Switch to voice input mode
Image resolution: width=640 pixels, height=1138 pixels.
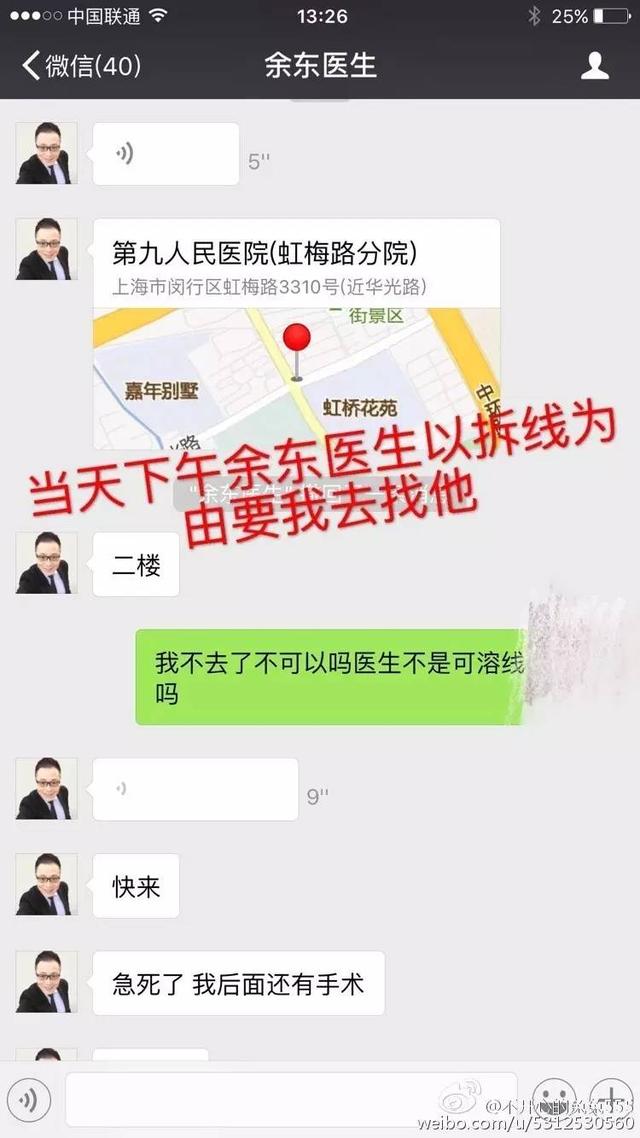click(x=30, y=1099)
